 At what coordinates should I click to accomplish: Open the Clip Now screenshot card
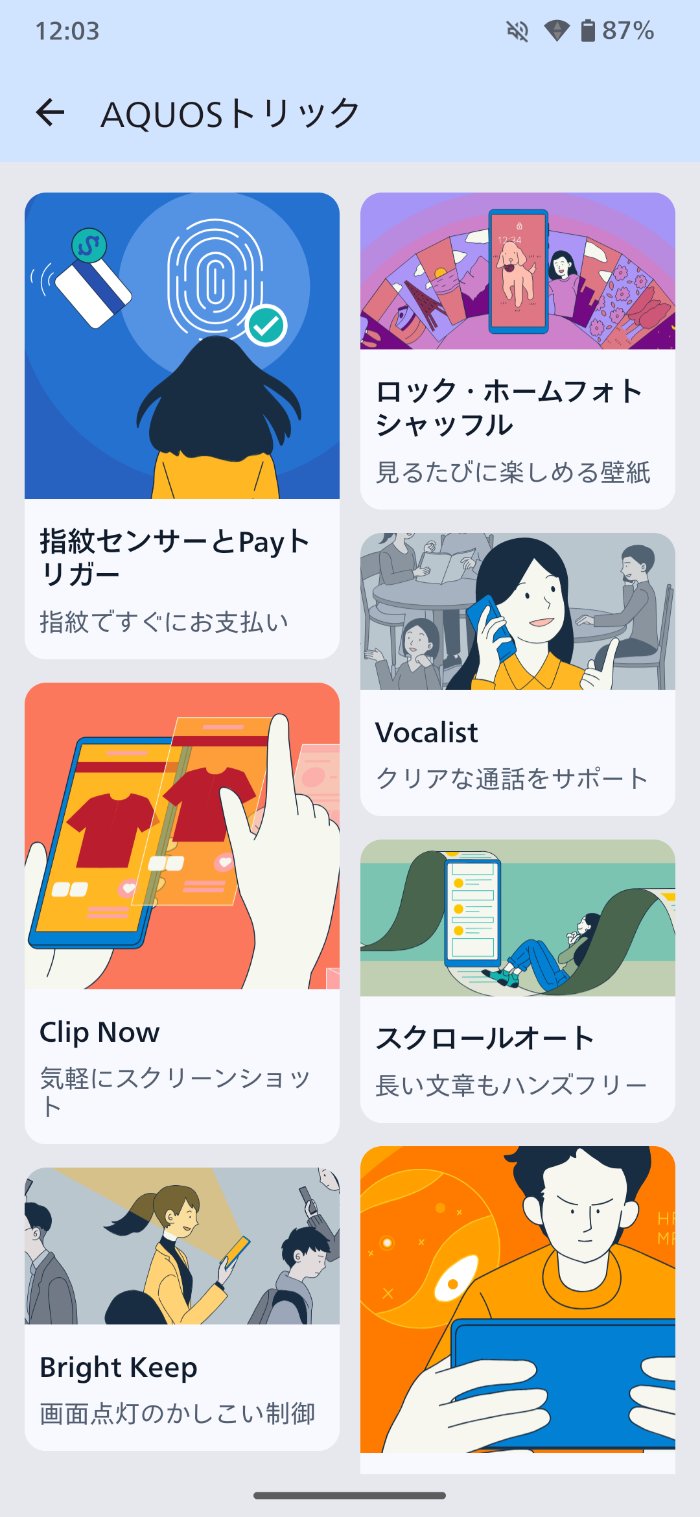[x=182, y=912]
